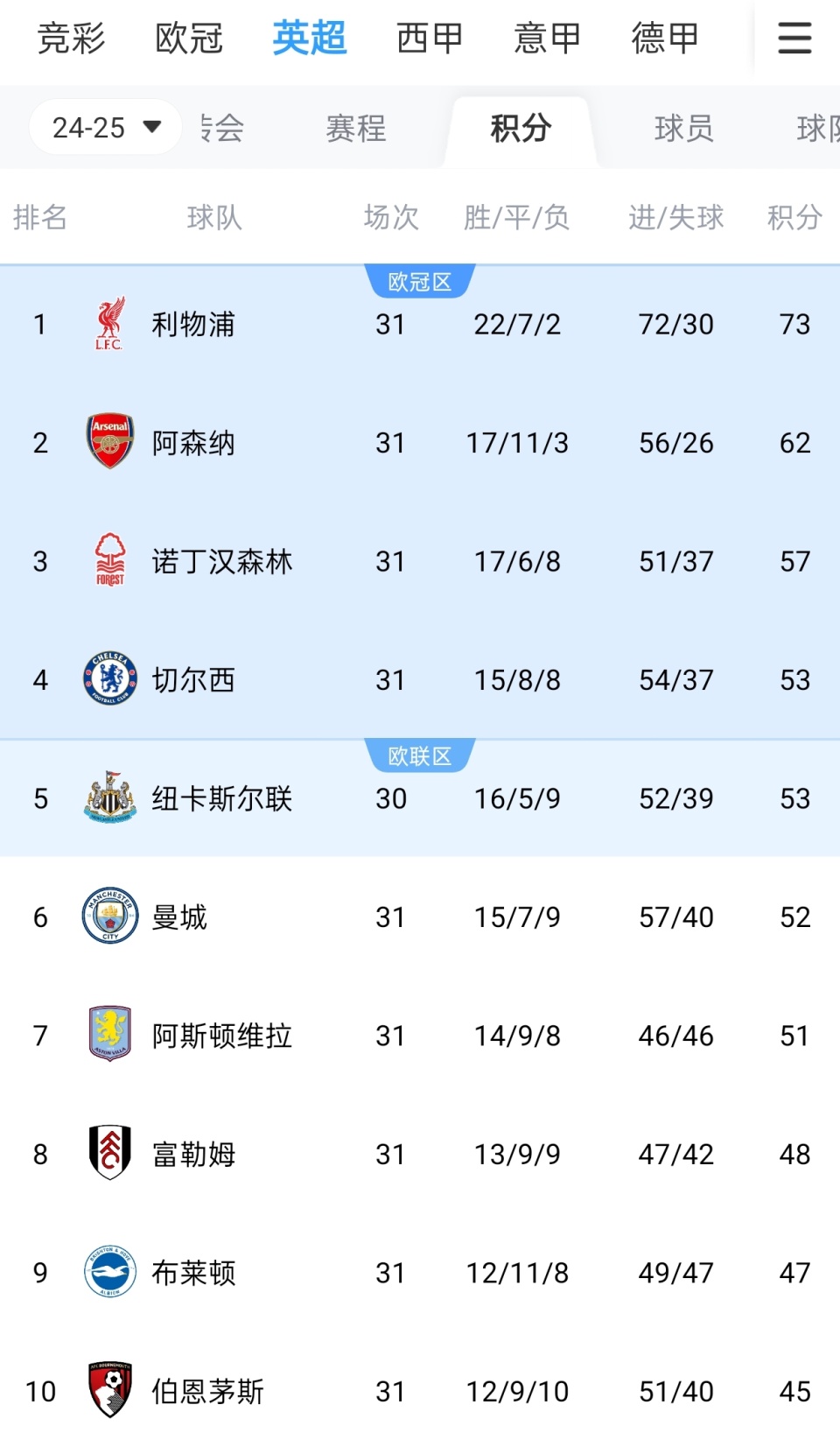Open the 球员 players tab

pyautogui.click(x=685, y=129)
